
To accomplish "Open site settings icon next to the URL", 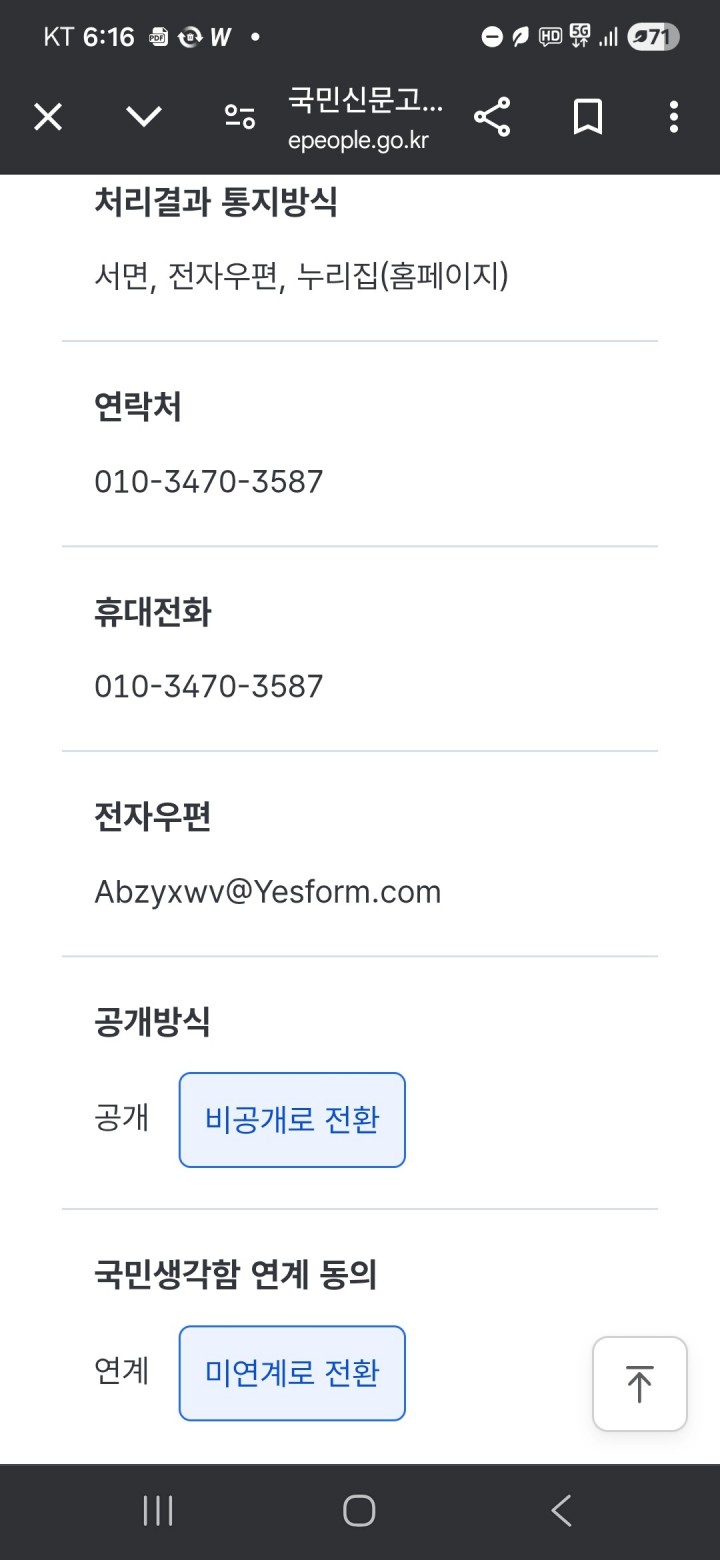I will (x=240, y=117).
